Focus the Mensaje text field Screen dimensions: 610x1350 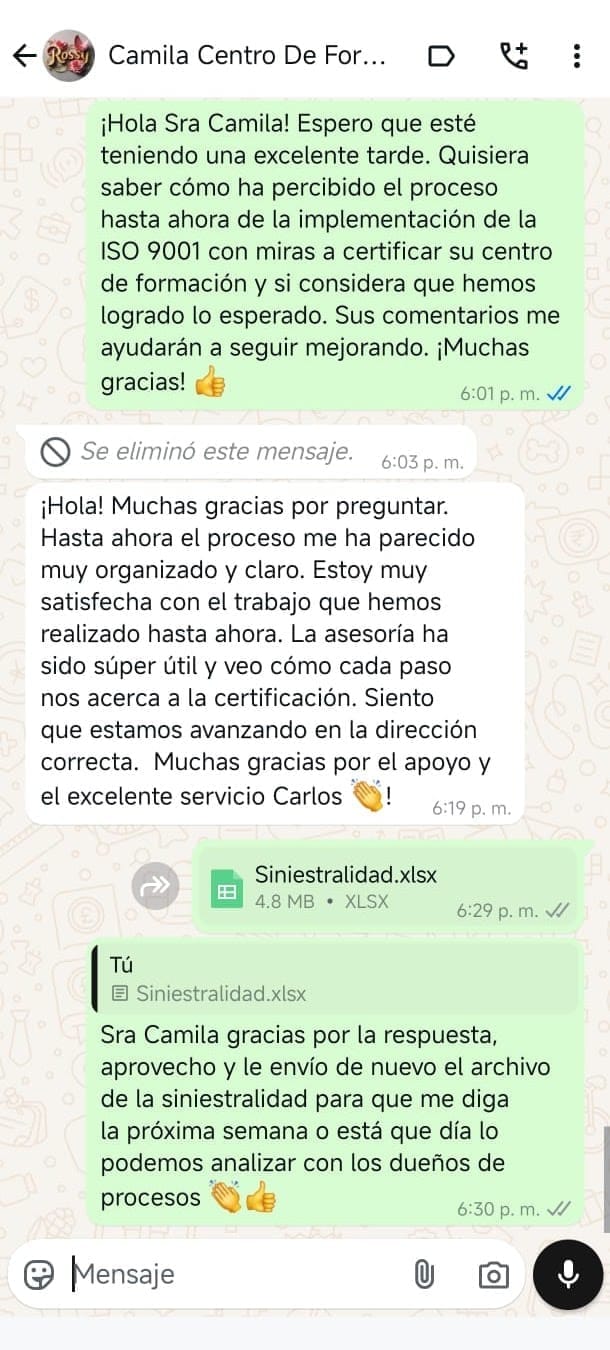[230, 1274]
